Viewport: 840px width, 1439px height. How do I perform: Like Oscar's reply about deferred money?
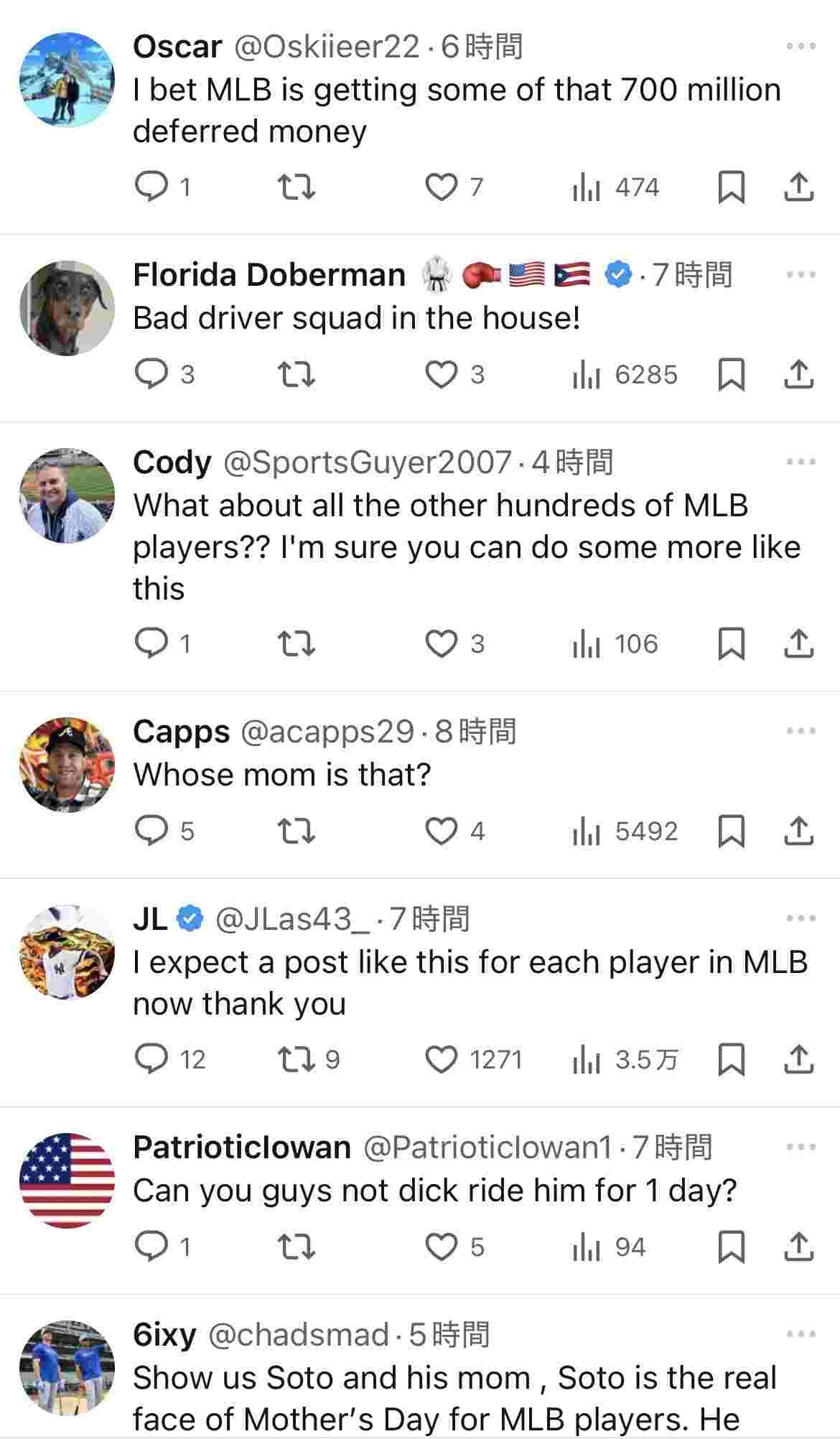pos(441,187)
